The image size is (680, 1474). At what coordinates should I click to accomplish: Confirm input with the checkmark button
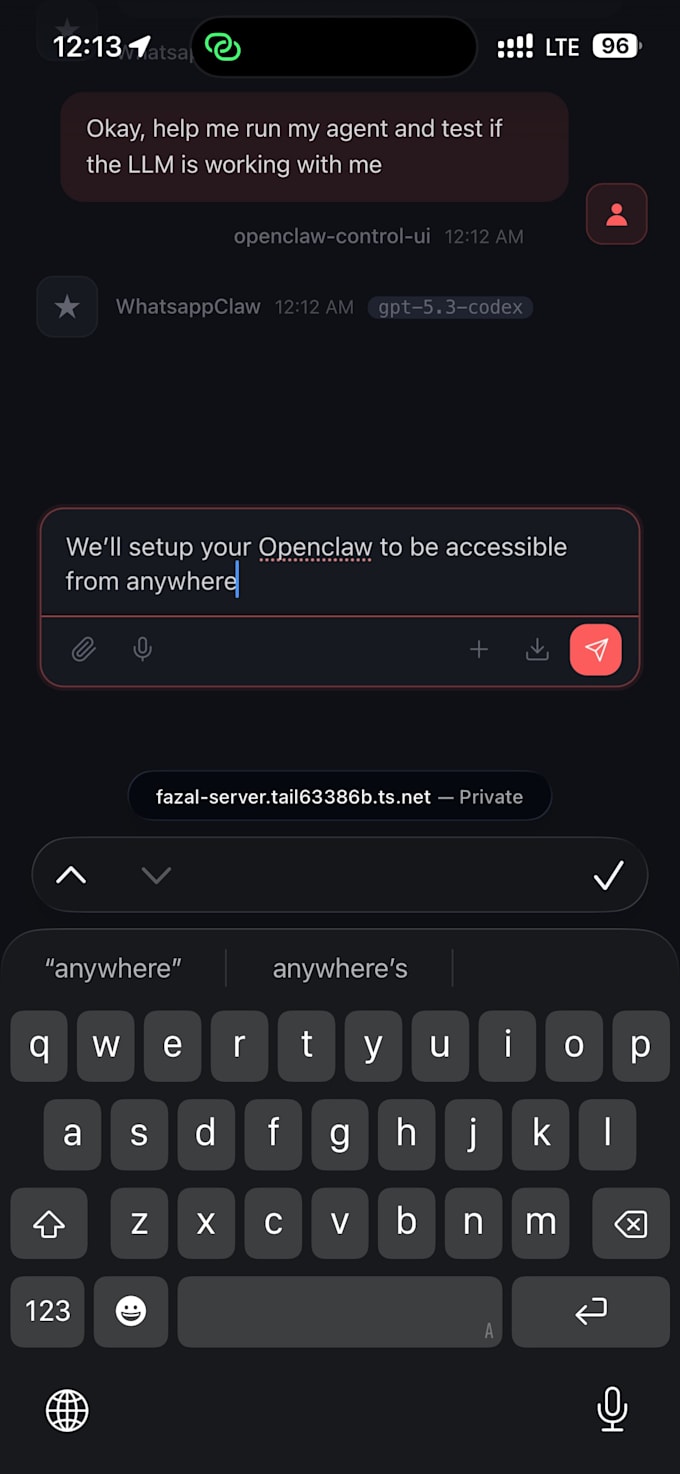[x=608, y=876]
